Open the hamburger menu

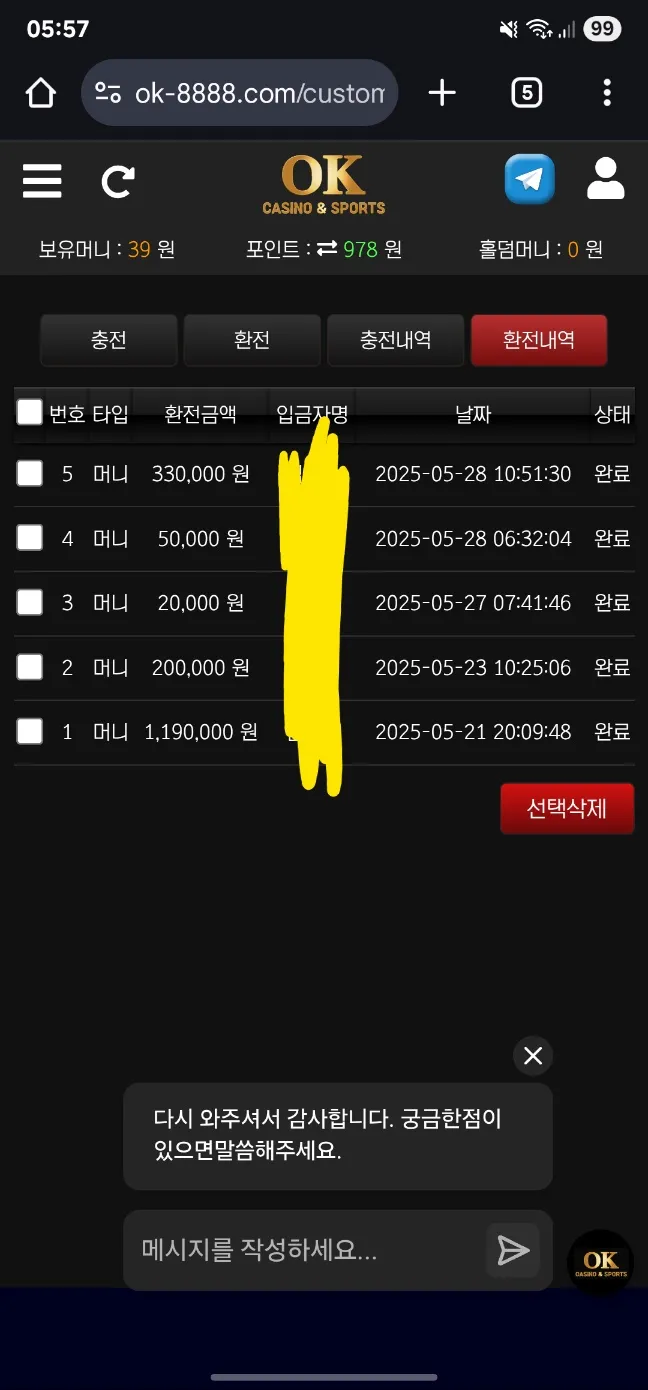pyautogui.click(x=42, y=181)
